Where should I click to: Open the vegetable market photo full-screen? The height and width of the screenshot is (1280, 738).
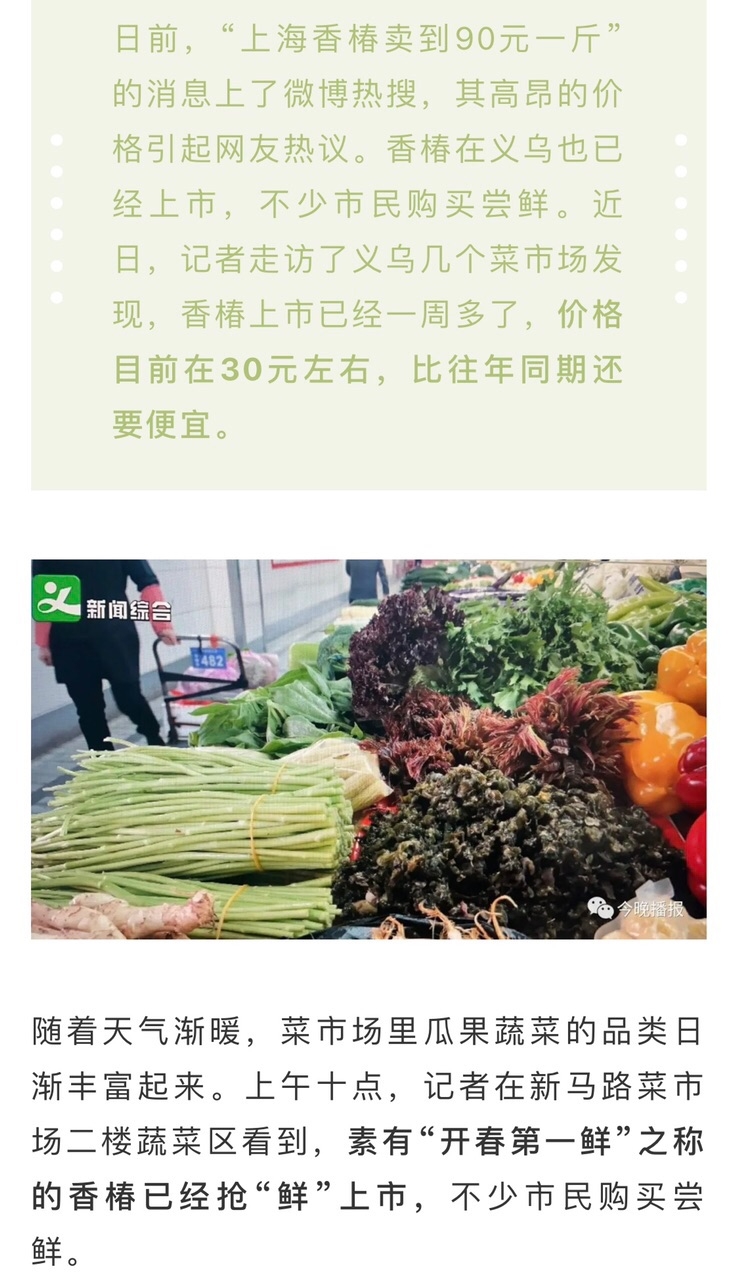tap(368, 748)
